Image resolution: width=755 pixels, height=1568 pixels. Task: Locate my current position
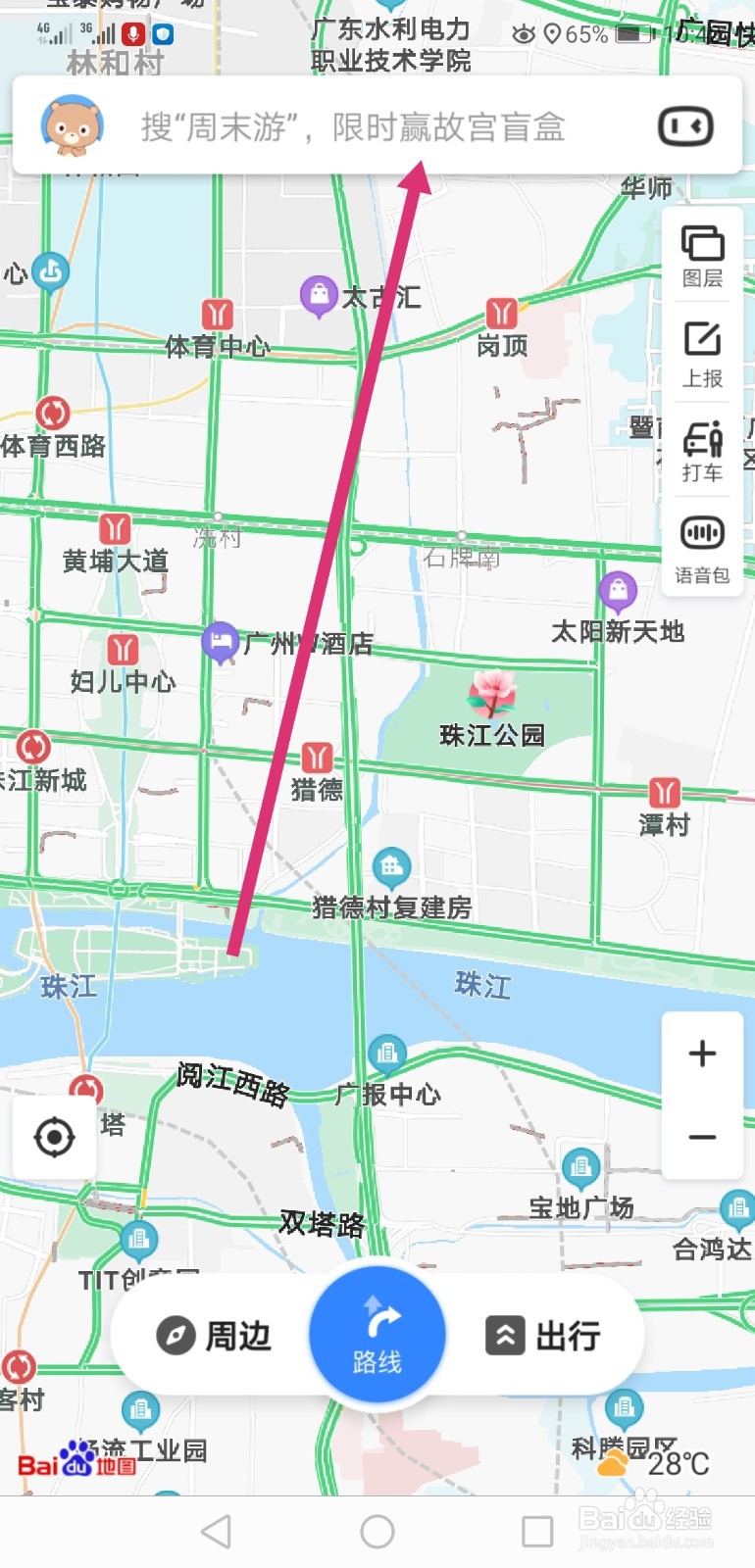pyautogui.click(x=54, y=1138)
